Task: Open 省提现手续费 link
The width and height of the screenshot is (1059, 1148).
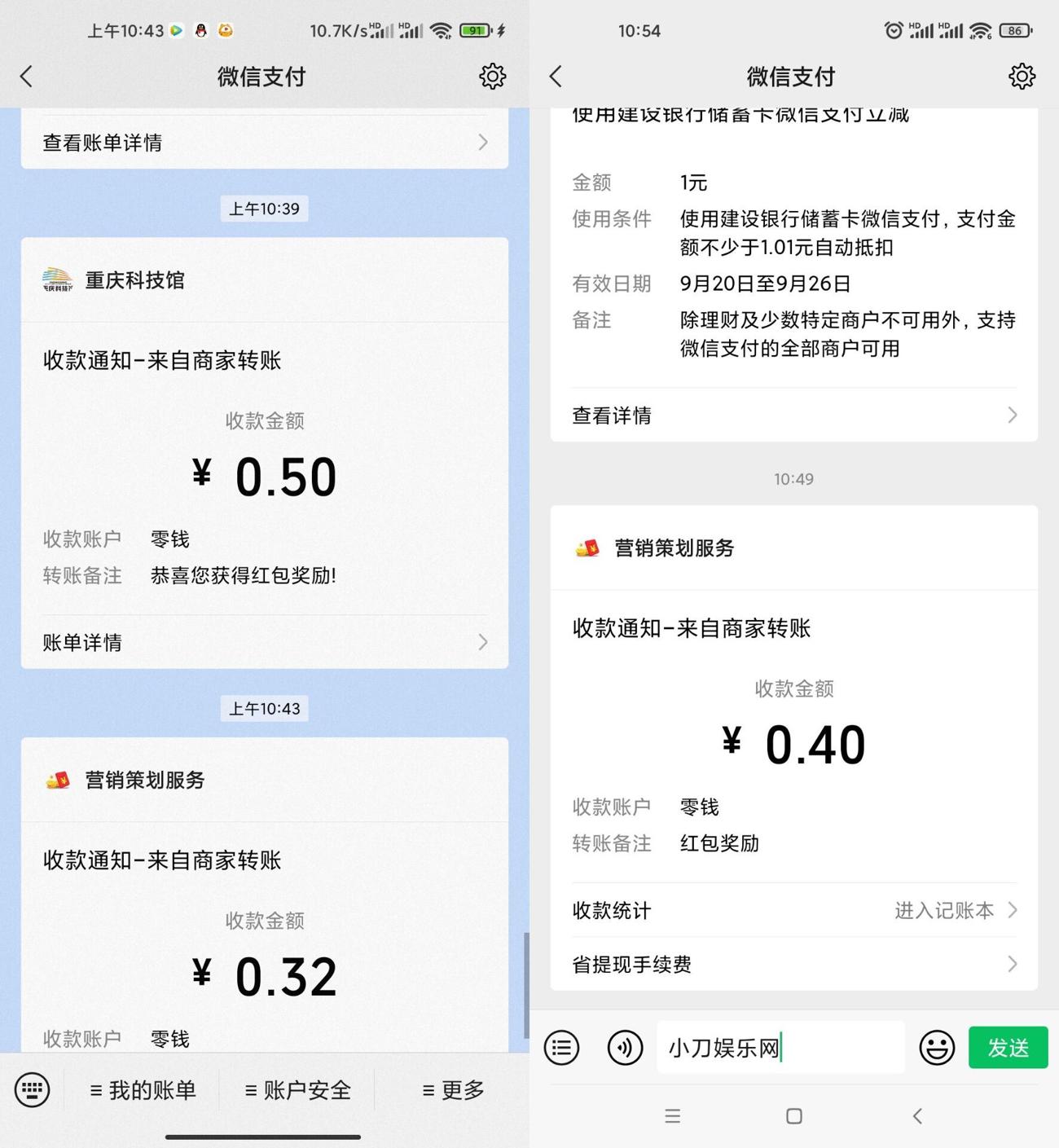Action: pos(793,965)
